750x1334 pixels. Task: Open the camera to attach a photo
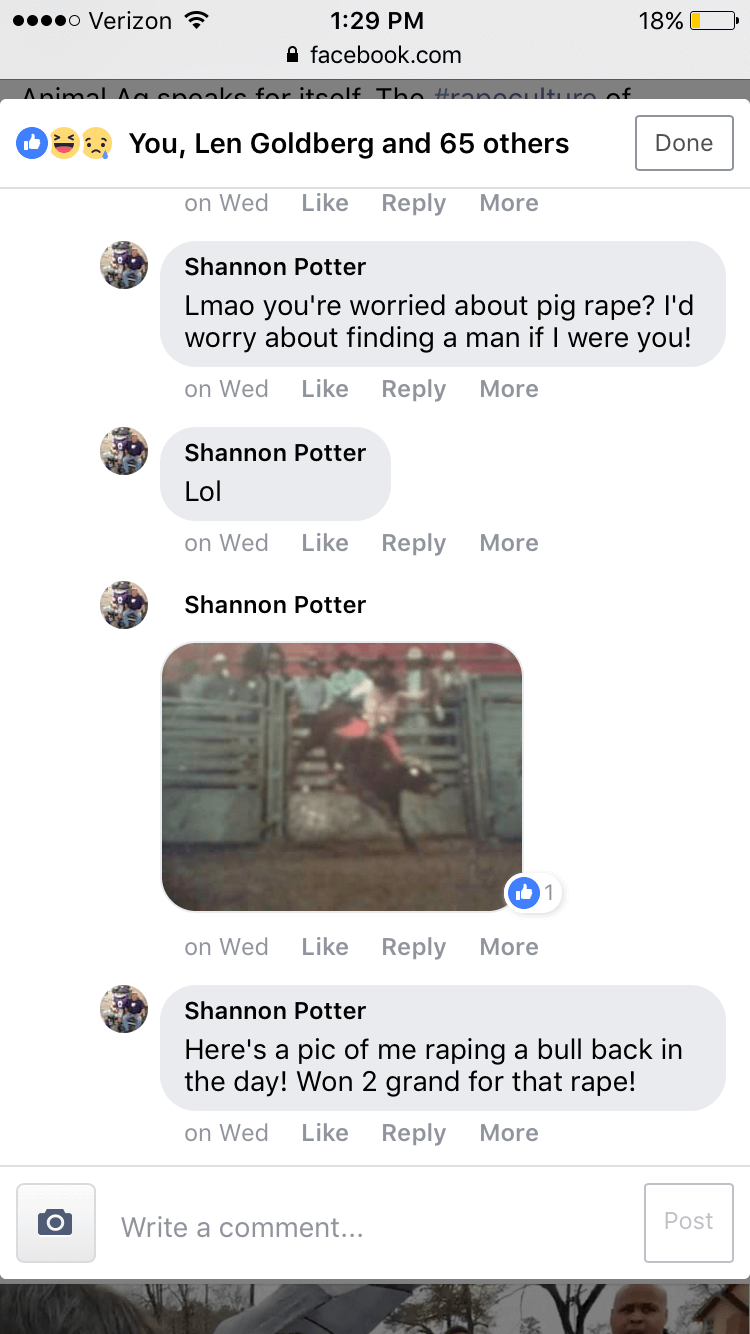point(55,1222)
